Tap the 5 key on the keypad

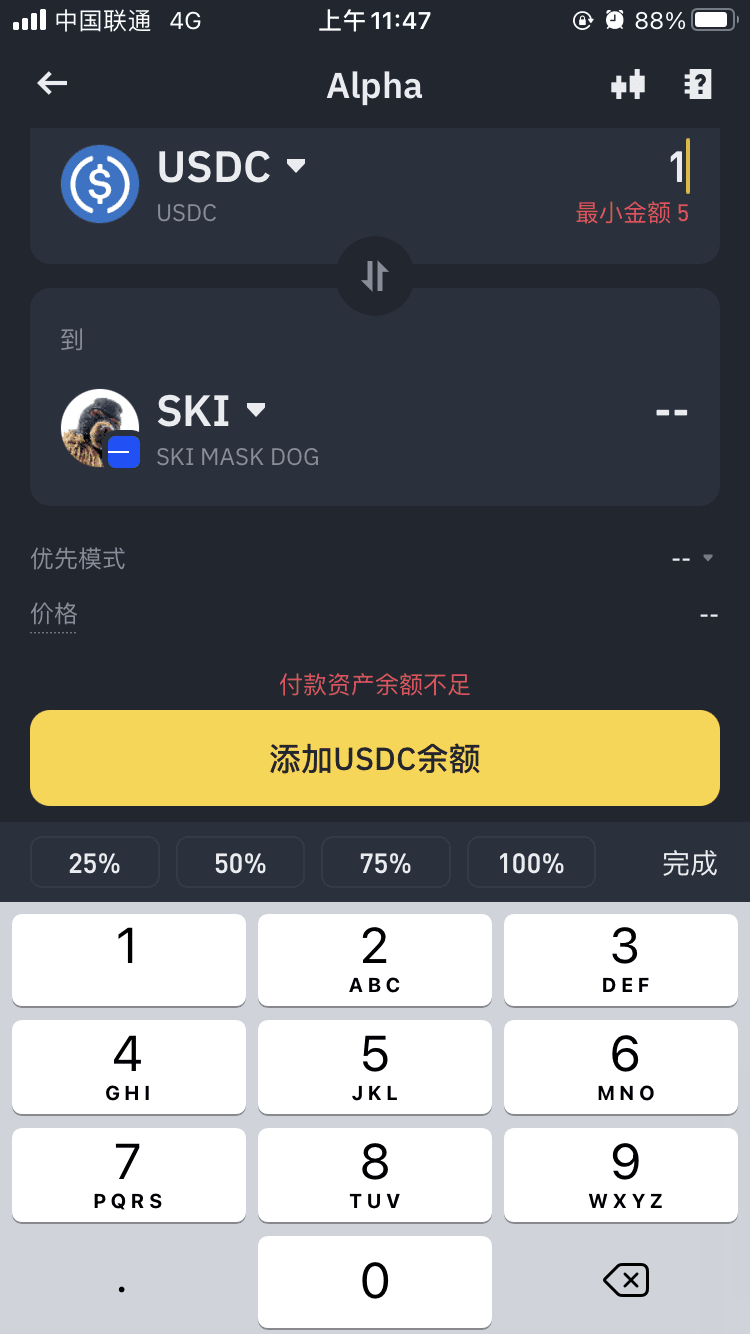375,1066
